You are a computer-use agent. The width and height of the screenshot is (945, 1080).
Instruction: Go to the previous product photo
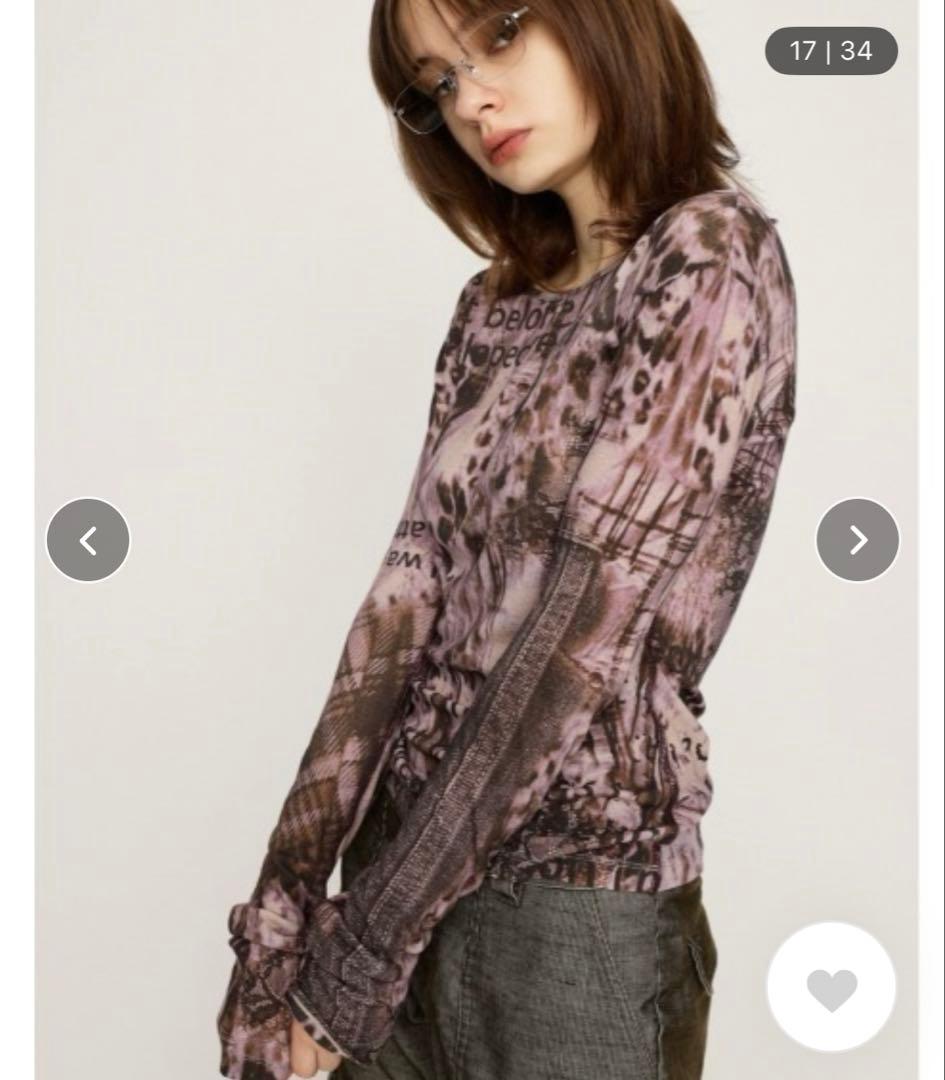(88, 540)
